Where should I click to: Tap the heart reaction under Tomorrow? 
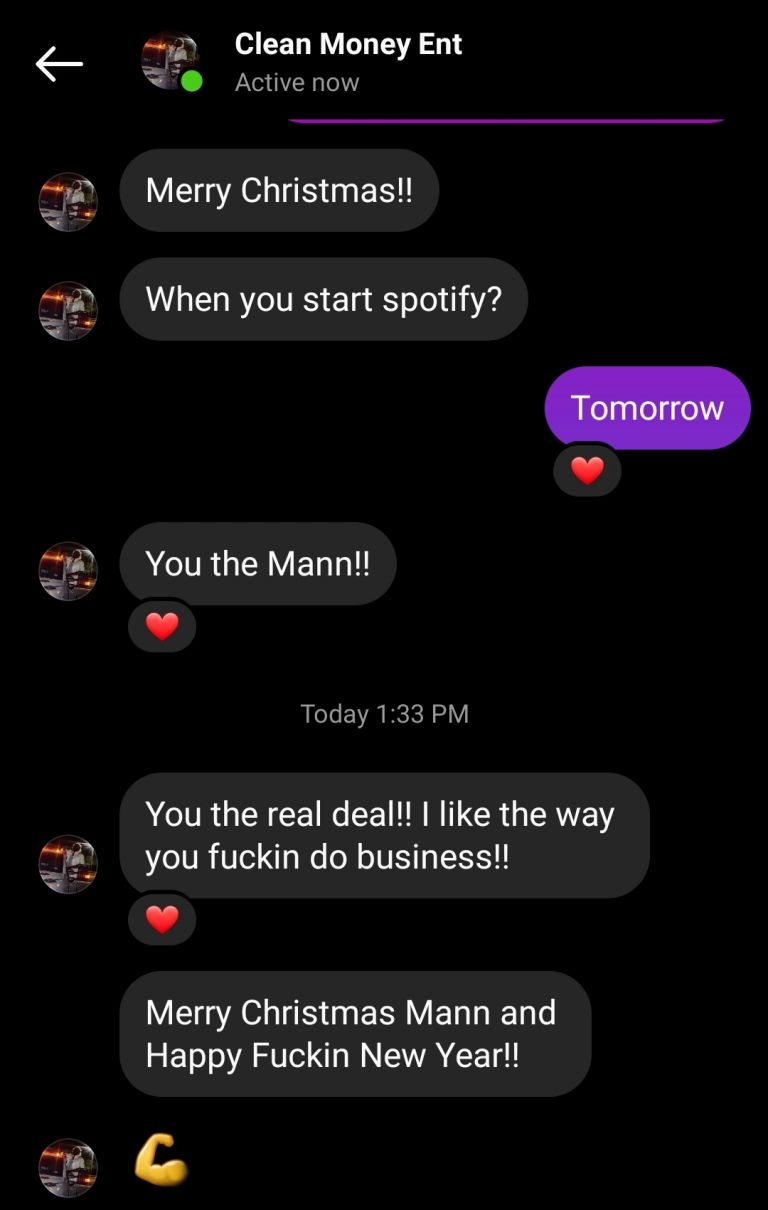(x=586, y=469)
